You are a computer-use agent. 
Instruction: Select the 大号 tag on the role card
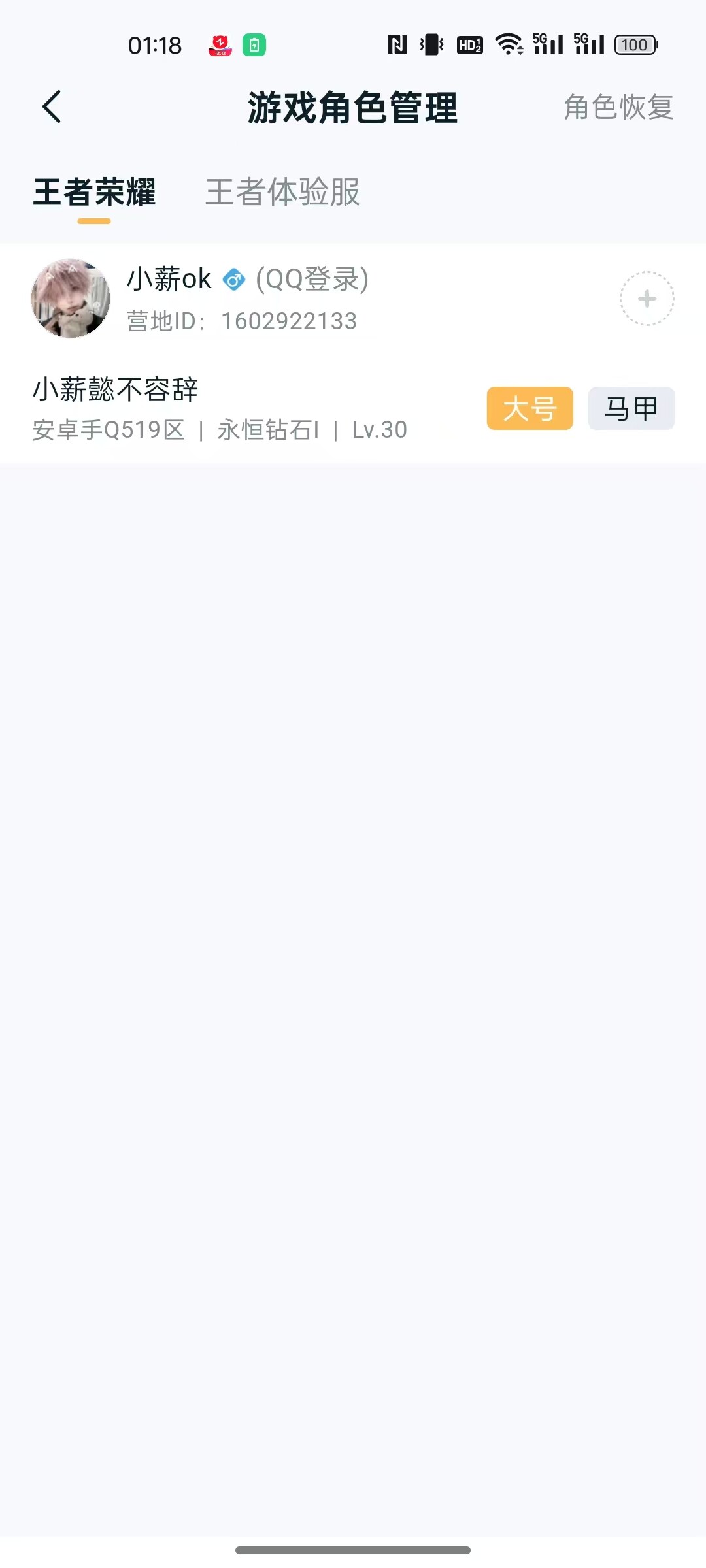pyautogui.click(x=529, y=408)
